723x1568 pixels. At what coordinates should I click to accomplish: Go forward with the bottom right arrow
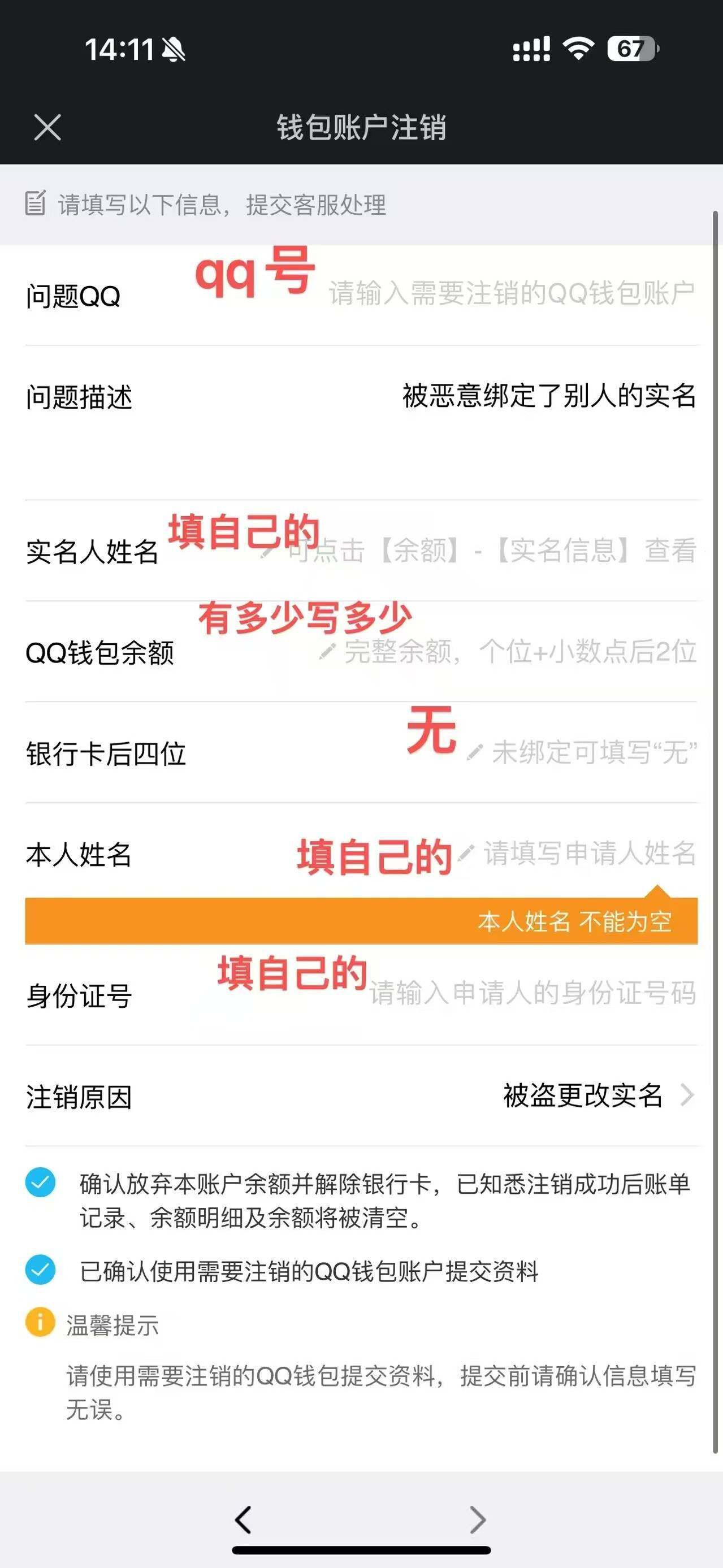click(478, 1519)
